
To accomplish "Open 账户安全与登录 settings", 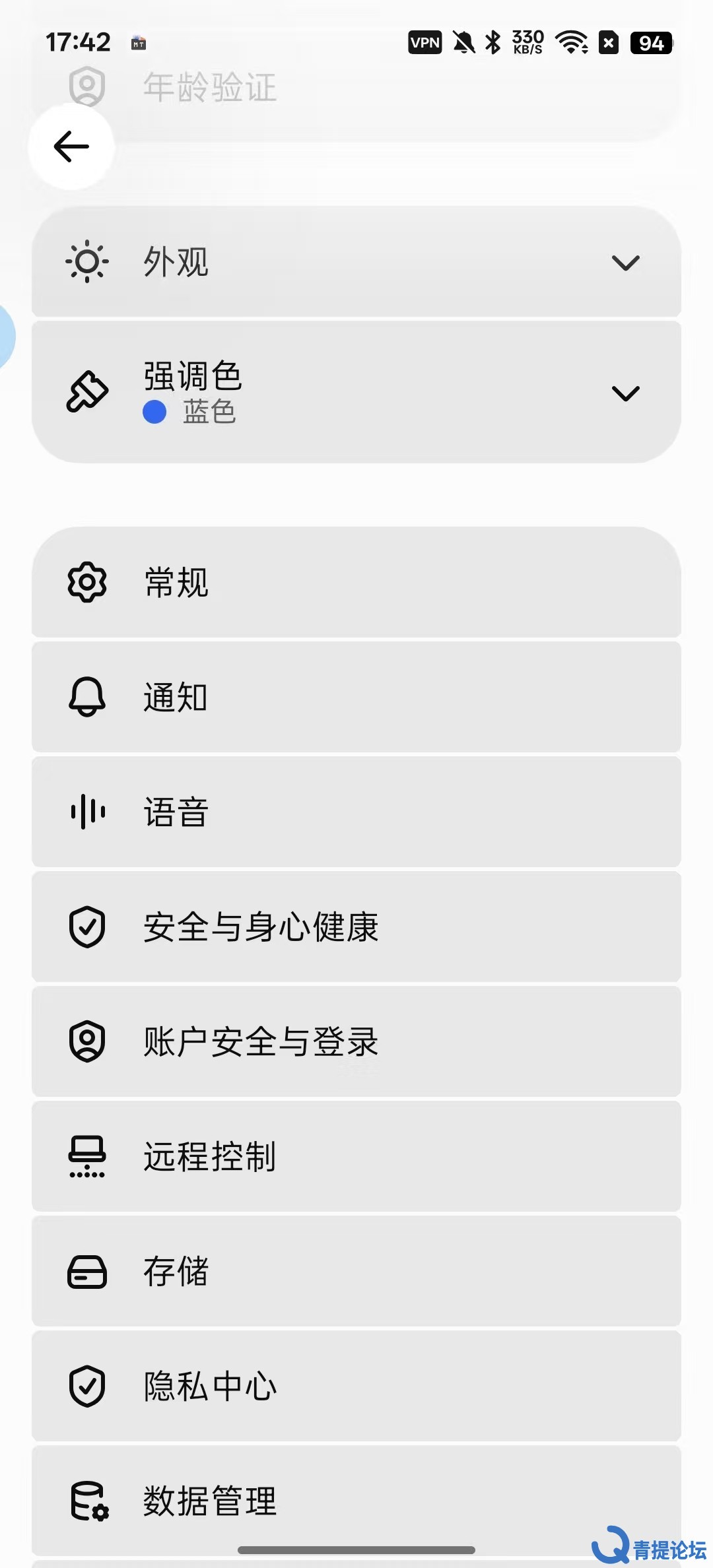I will pyautogui.click(x=356, y=1041).
